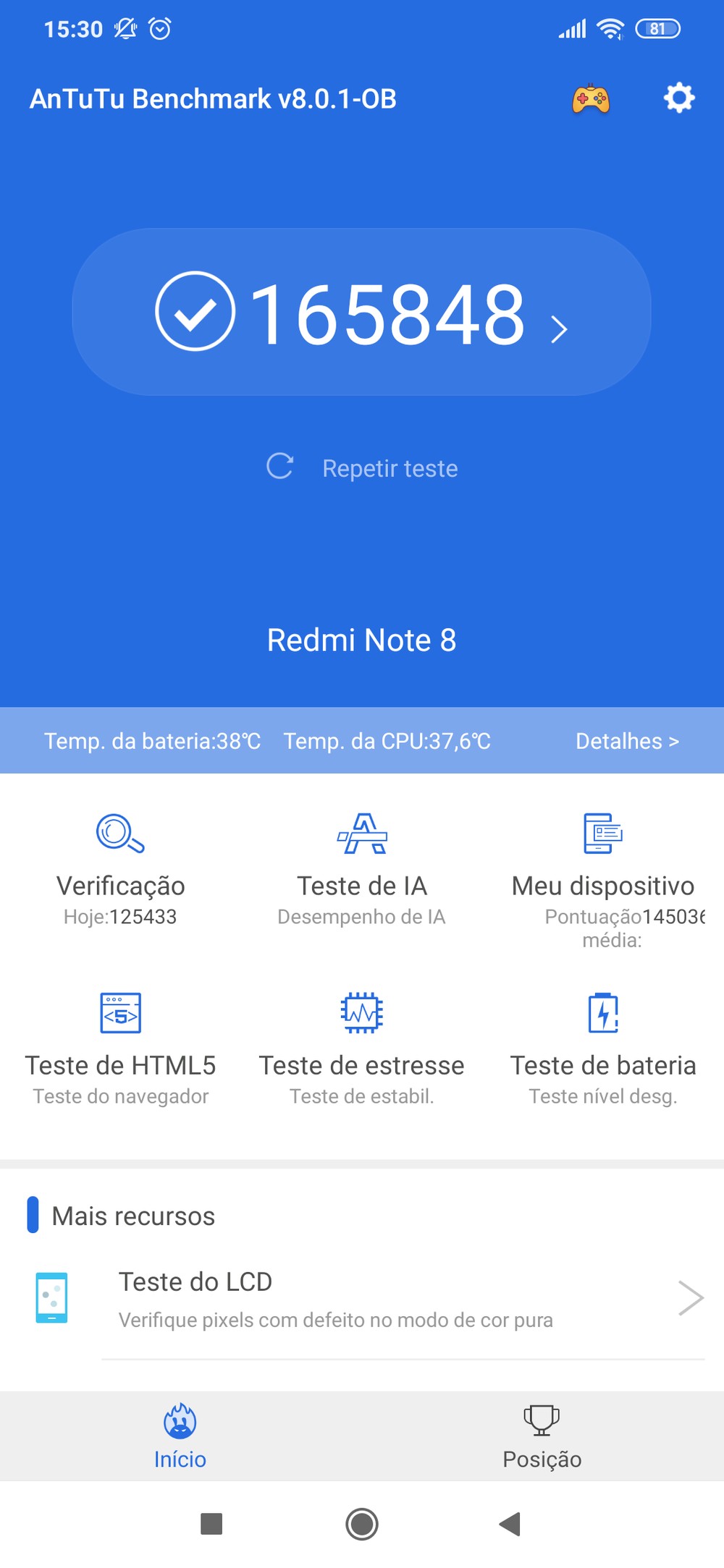Screen dimensions: 724x1568
Task: View details of the 165848 score
Action: pyautogui.click(x=362, y=312)
